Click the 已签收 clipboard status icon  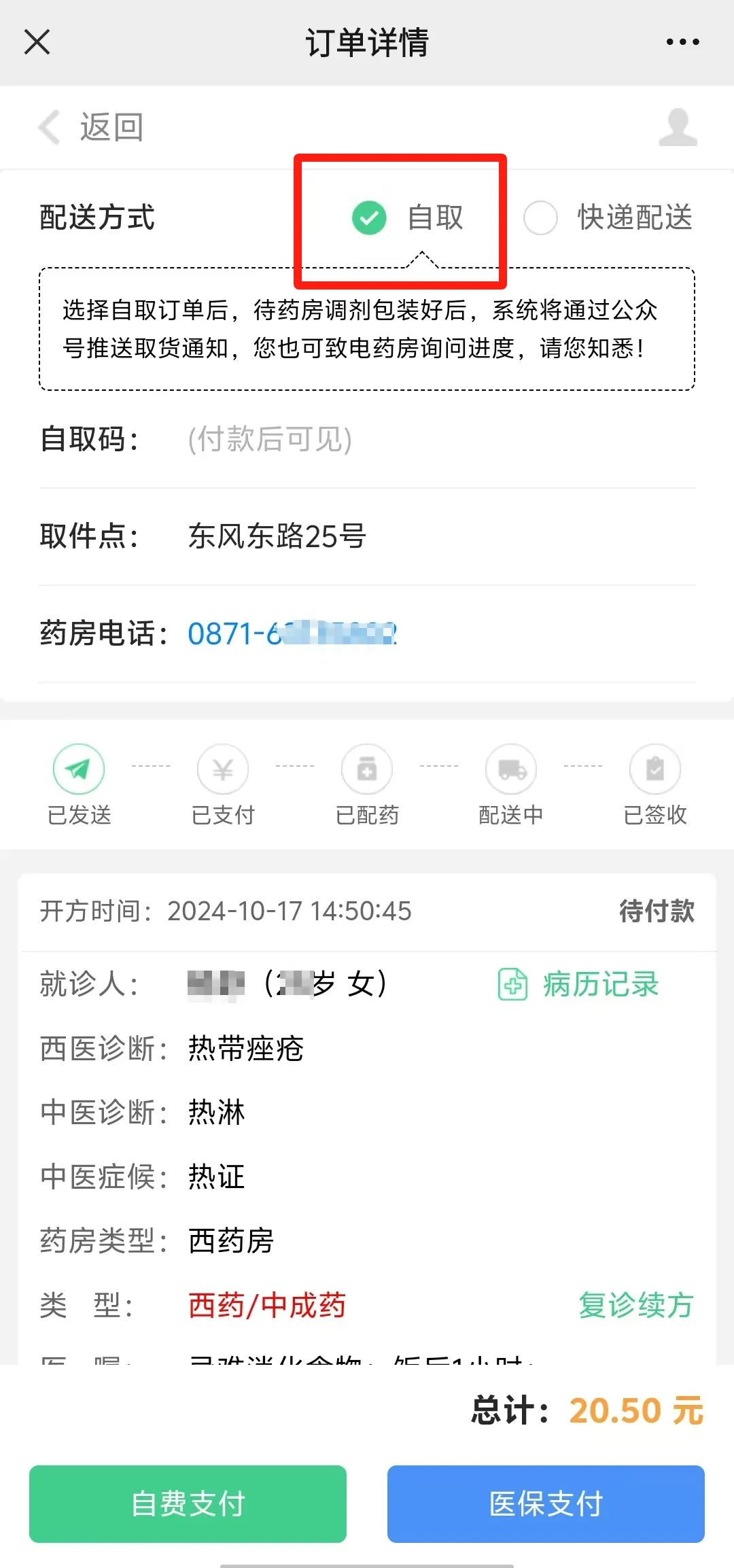click(654, 769)
